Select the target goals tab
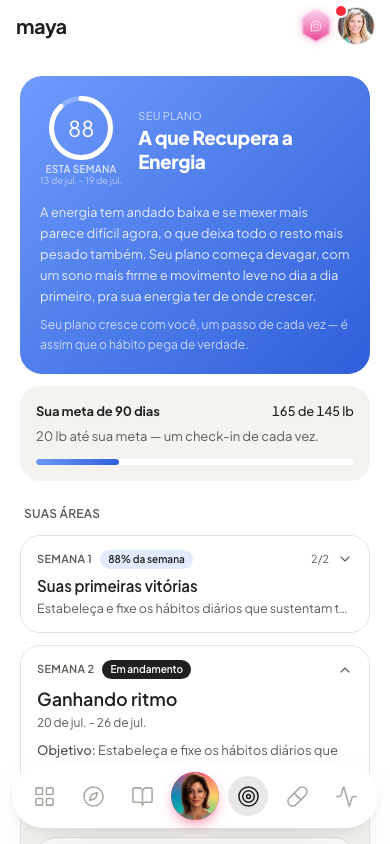 click(x=248, y=797)
